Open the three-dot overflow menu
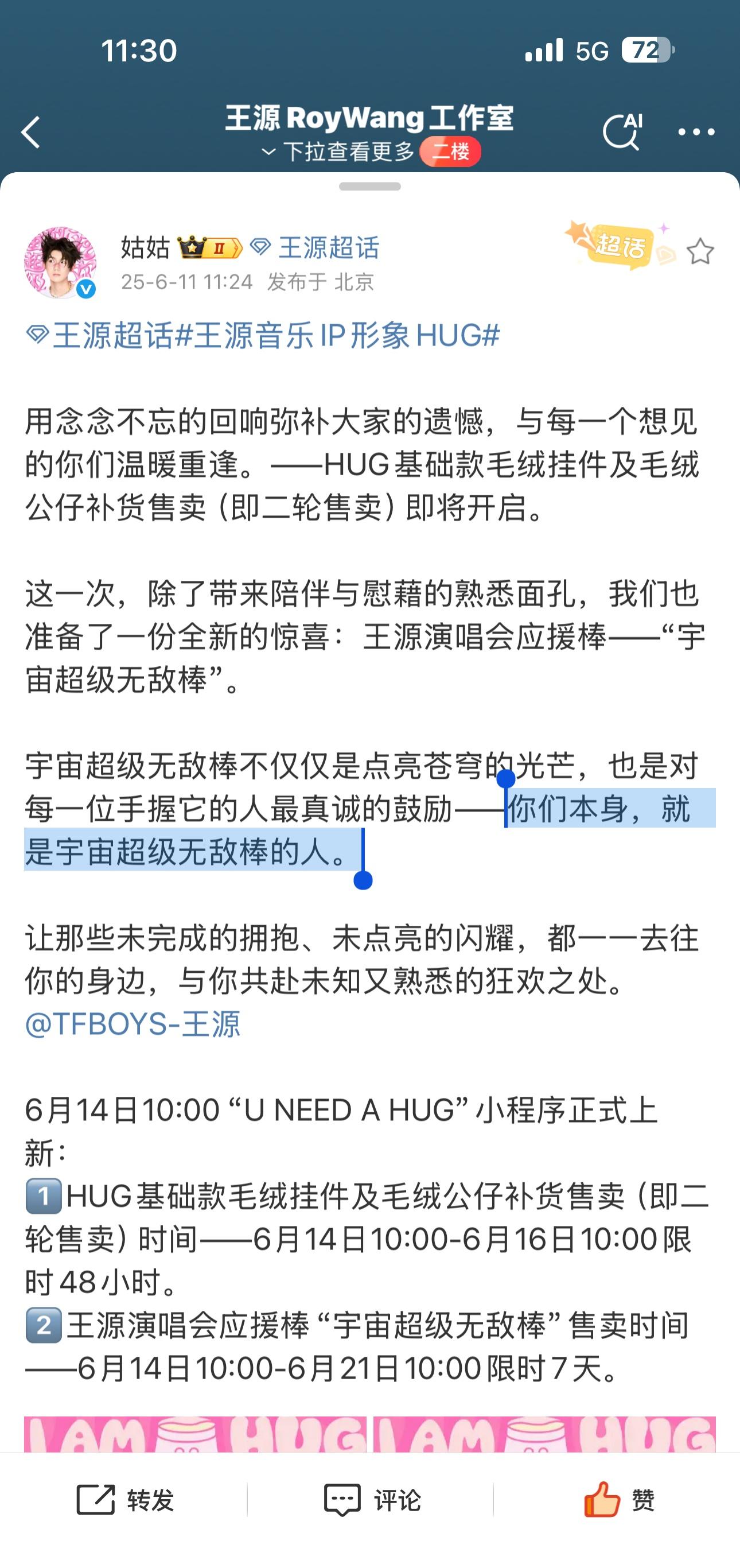This screenshot has height=1568, width=740. tap(696, 131)
